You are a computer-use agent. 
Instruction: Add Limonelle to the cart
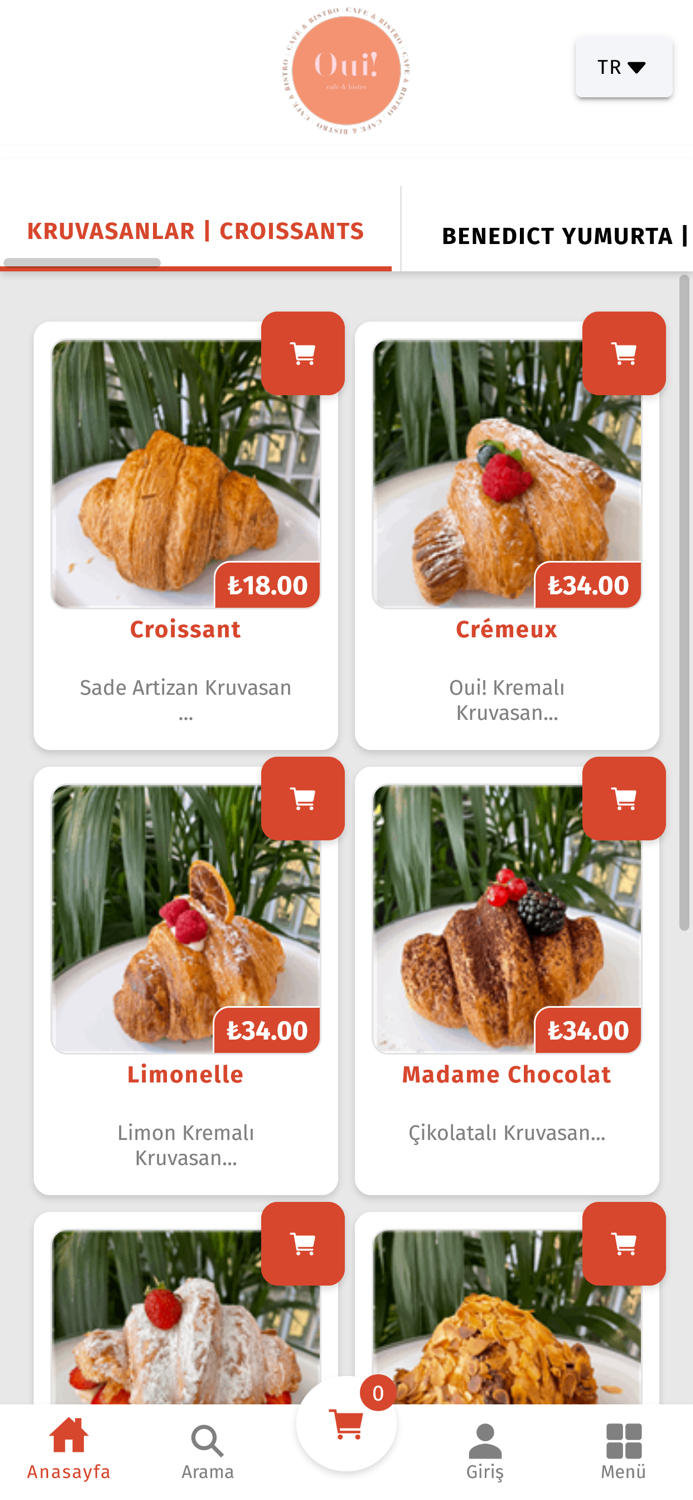tap(303, 798)
